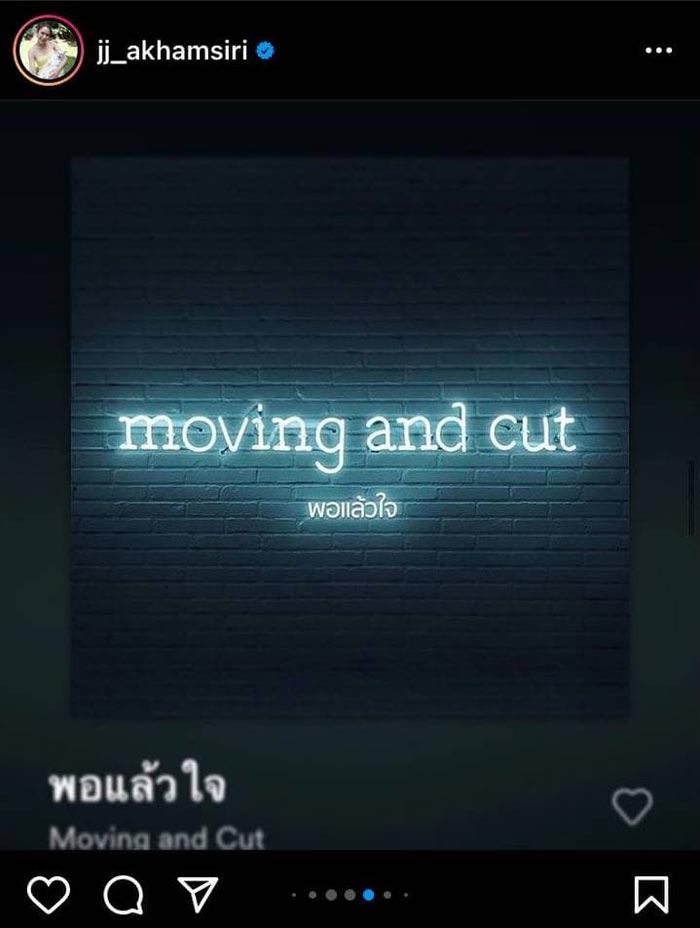The height and width of the screenshot is (928, 700).
Task: Open comments with the speech bubble icon
Action: (x=123, y=894)
